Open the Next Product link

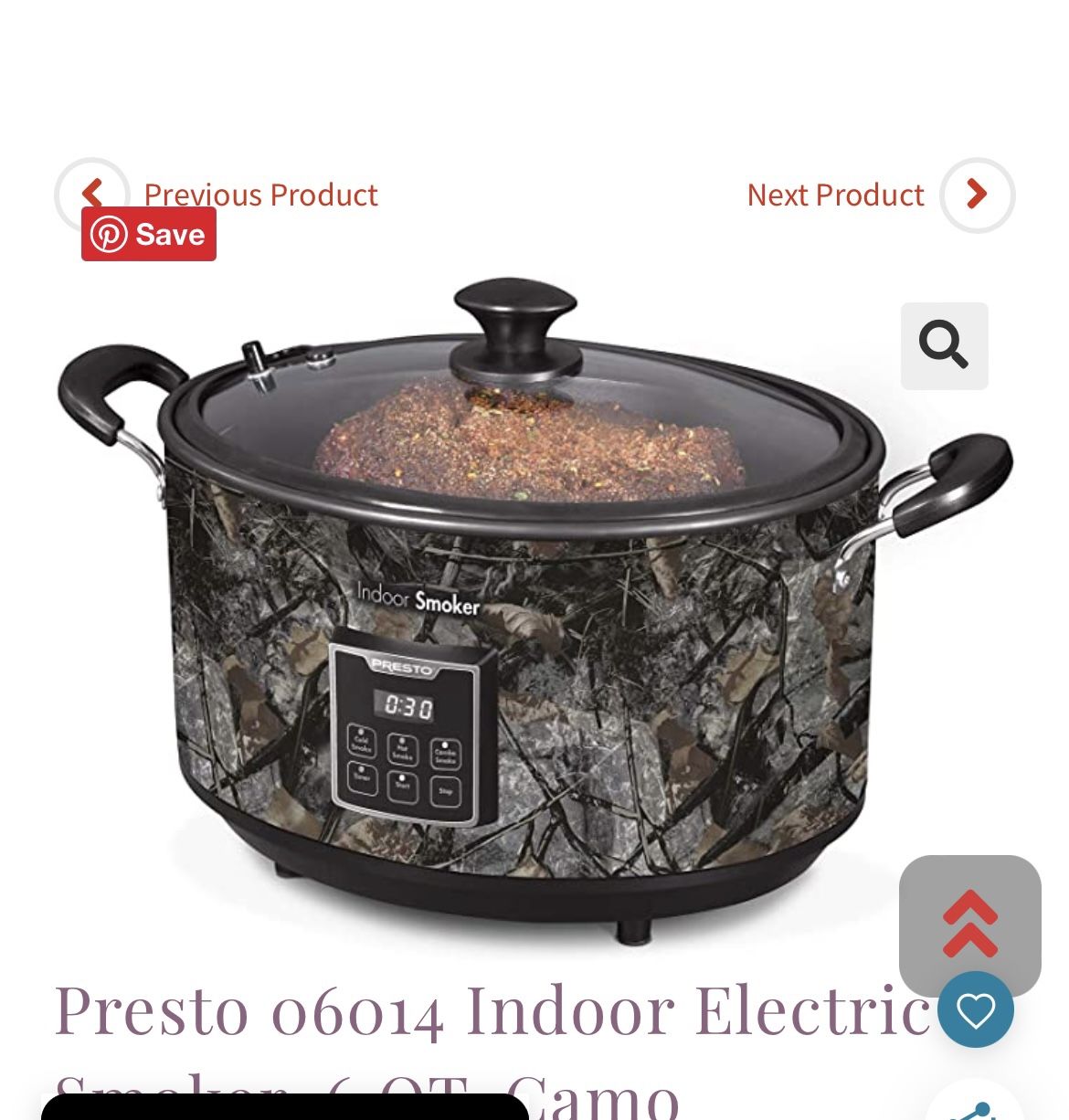[834, 195]
